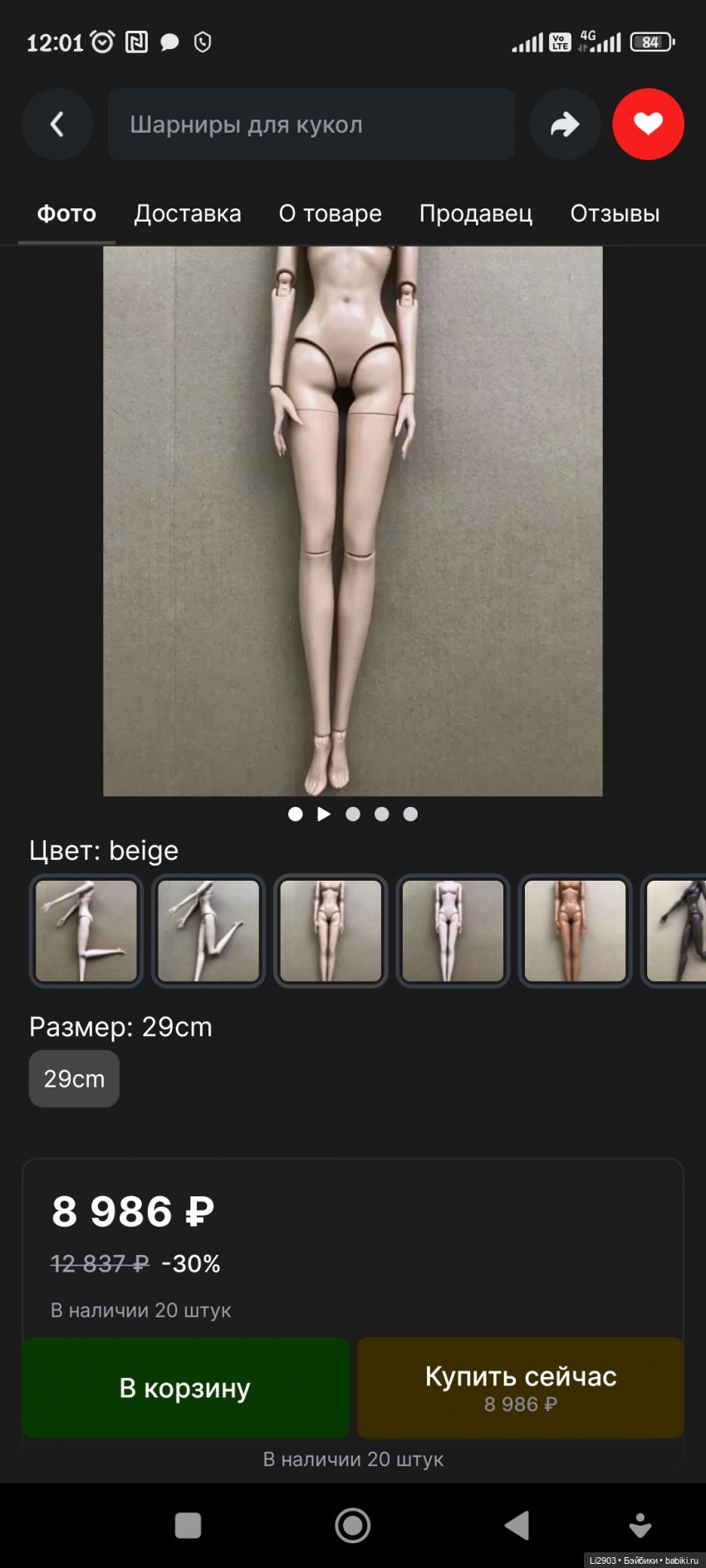This screenshot has height=1568, width=706.
Task: Select the first color variant thumbnail
Action: tap(86, 931)
